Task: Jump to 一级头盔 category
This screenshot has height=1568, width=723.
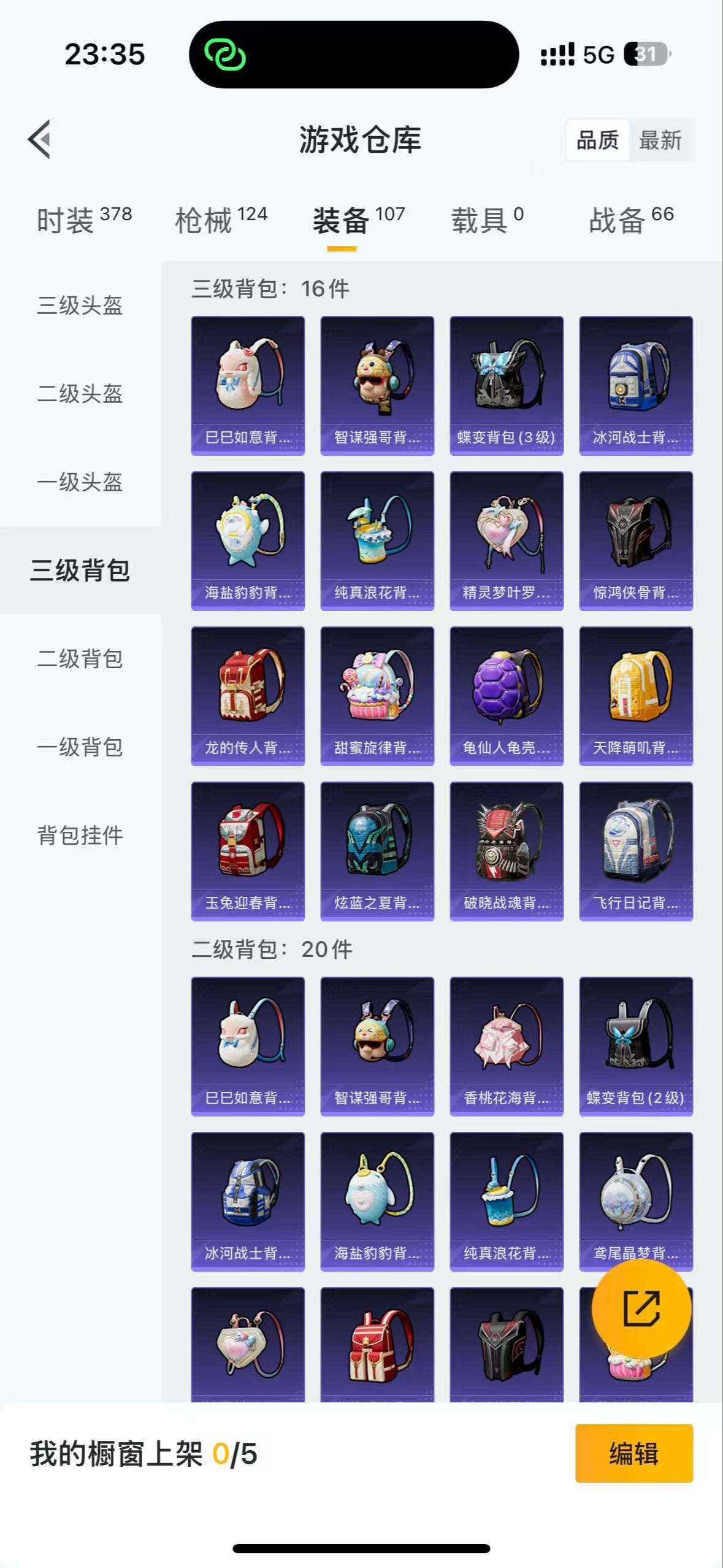Action: [80, 482]
